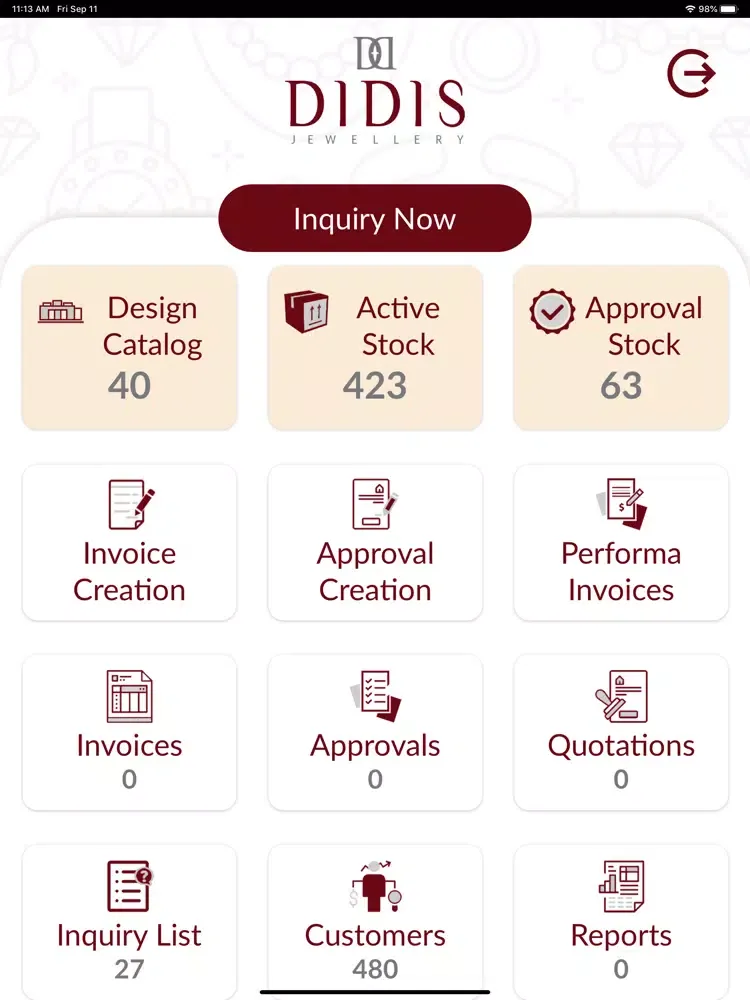Tap the logout icon at top right
This screenshot has width=750, height=1000.
pos(691,74)
